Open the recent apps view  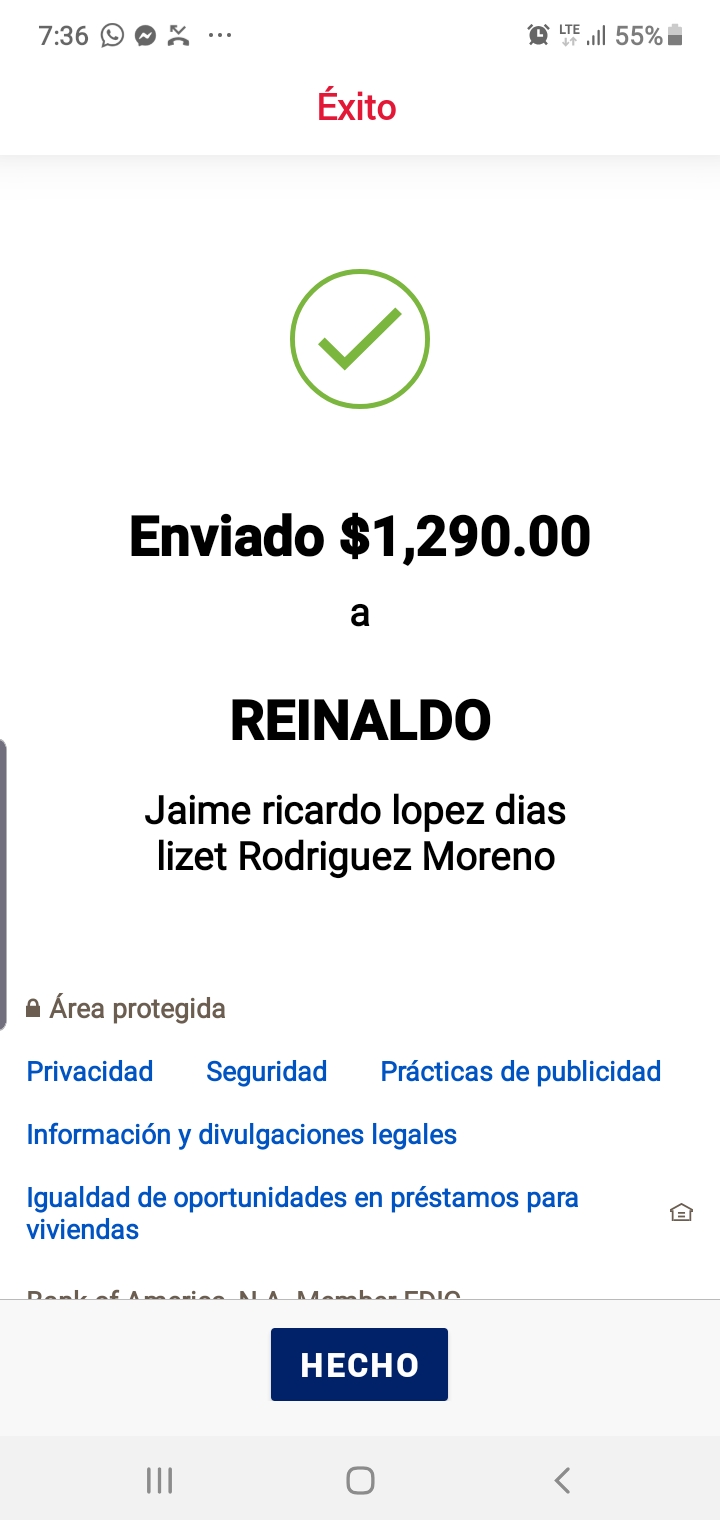159,1480
